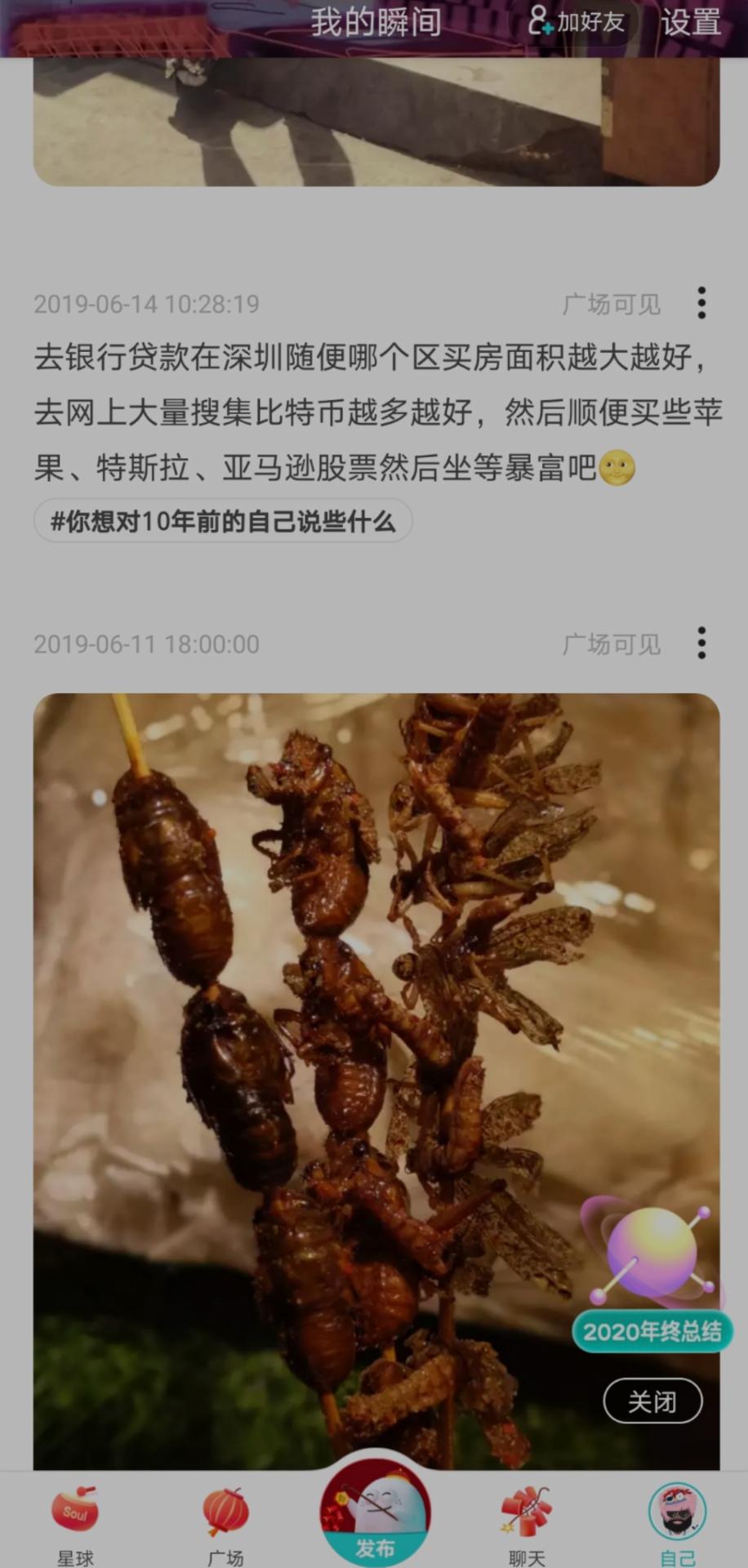Open overflow menu of the 2019-06-11 post
This screenshot has width=748, height=1568.
(x=701, y=644)
